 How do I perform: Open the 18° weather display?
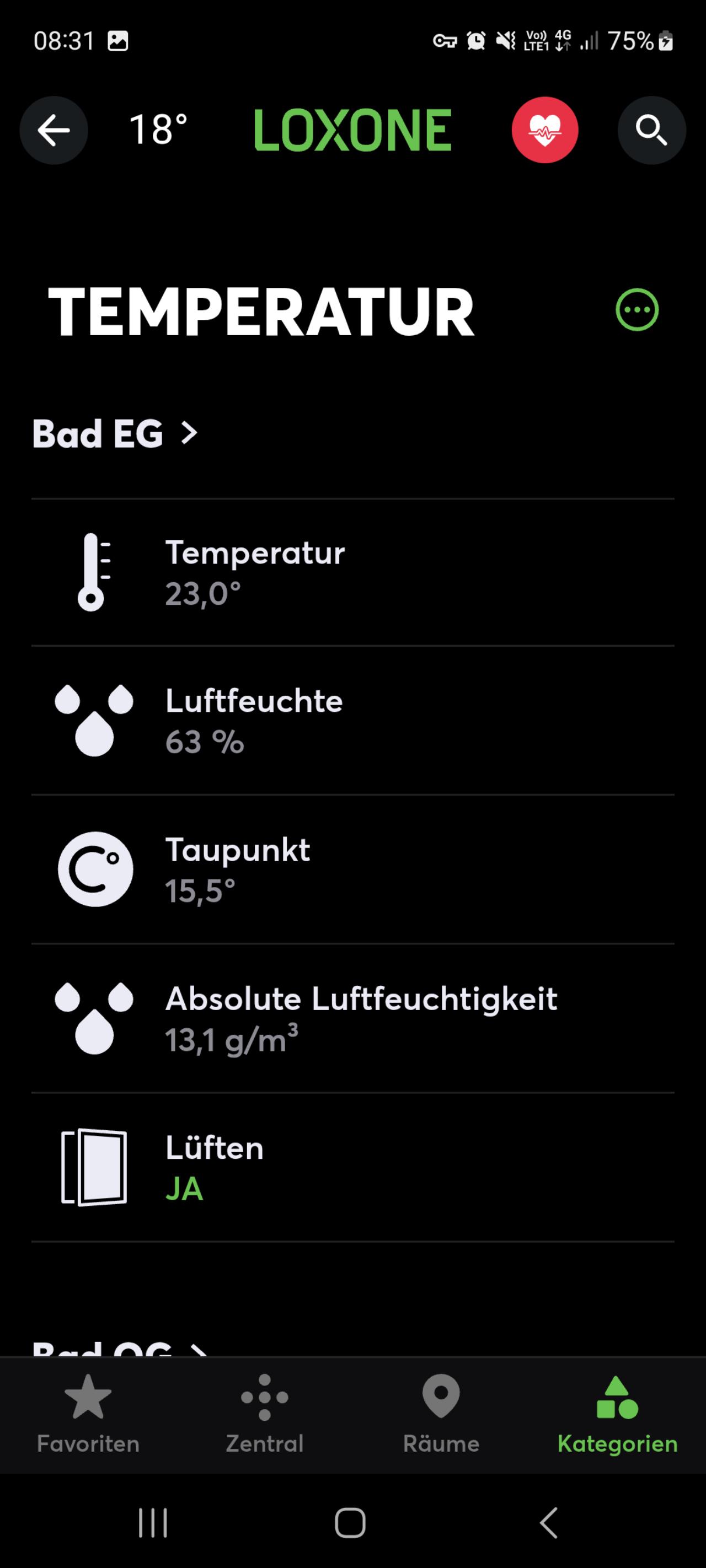click(x=158, y=130)
